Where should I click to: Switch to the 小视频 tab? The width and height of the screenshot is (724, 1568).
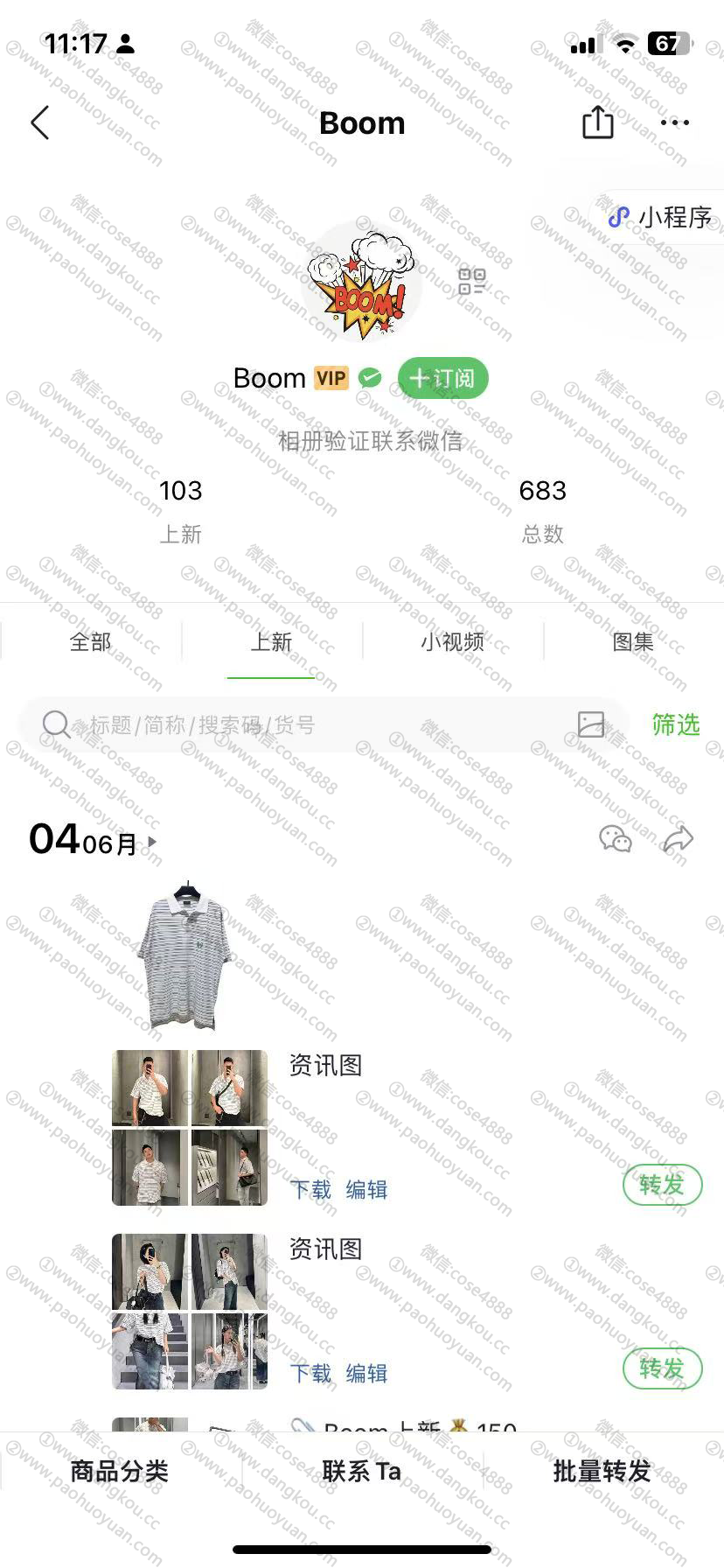(x=452, y=642)
